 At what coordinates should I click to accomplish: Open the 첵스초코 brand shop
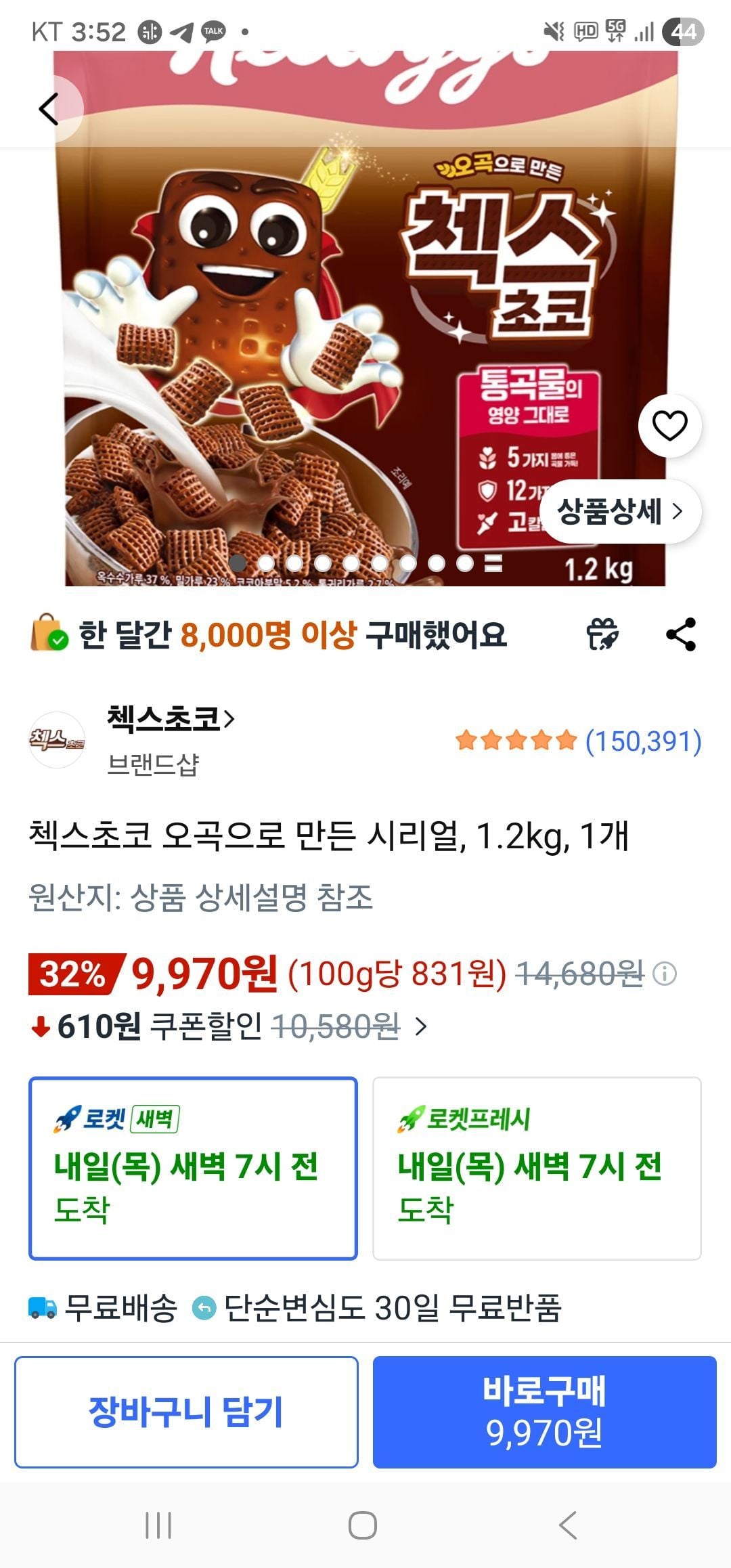[x=171, y=718]
